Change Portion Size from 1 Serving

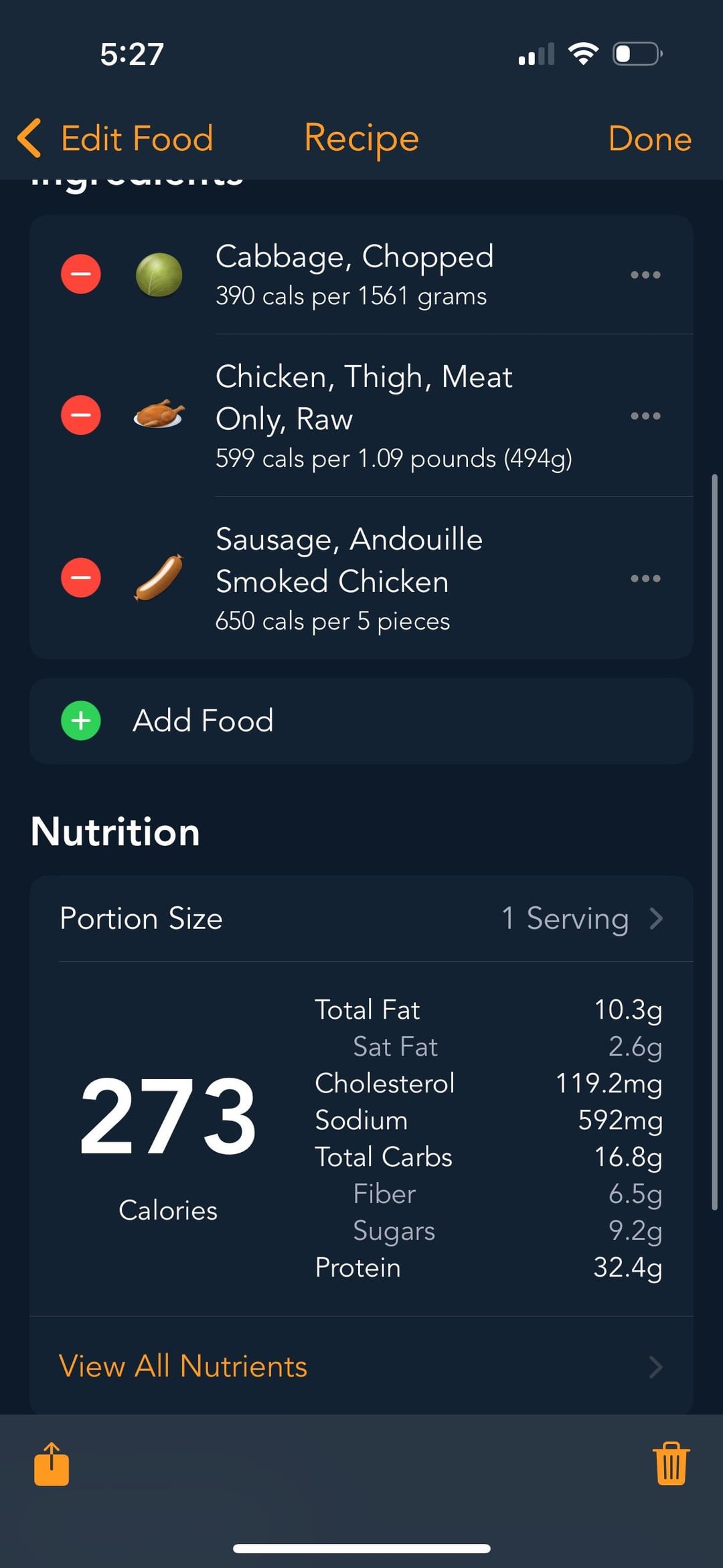pos(361,918)
